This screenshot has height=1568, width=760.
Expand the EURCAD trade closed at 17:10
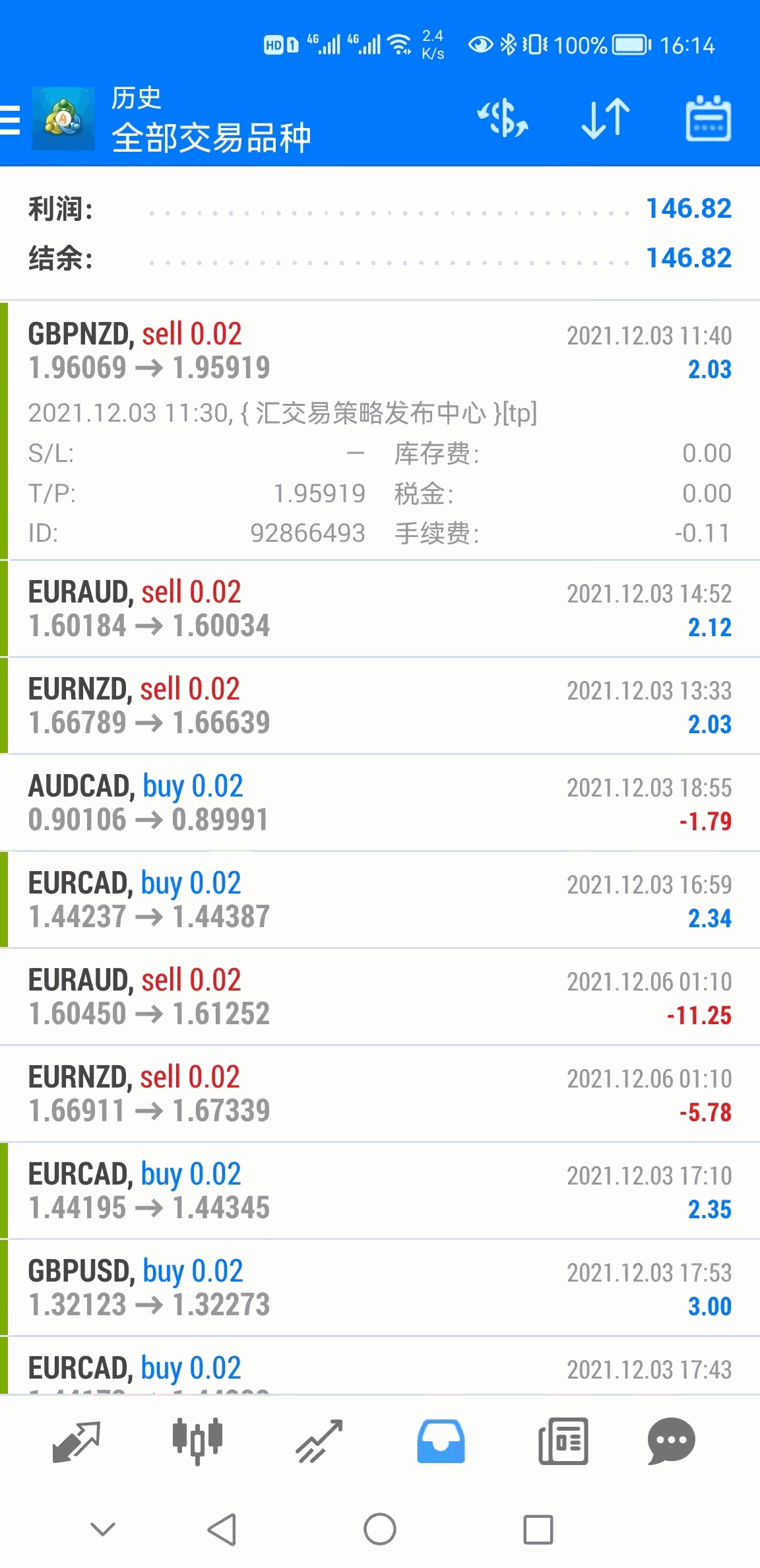(380, 1191)
